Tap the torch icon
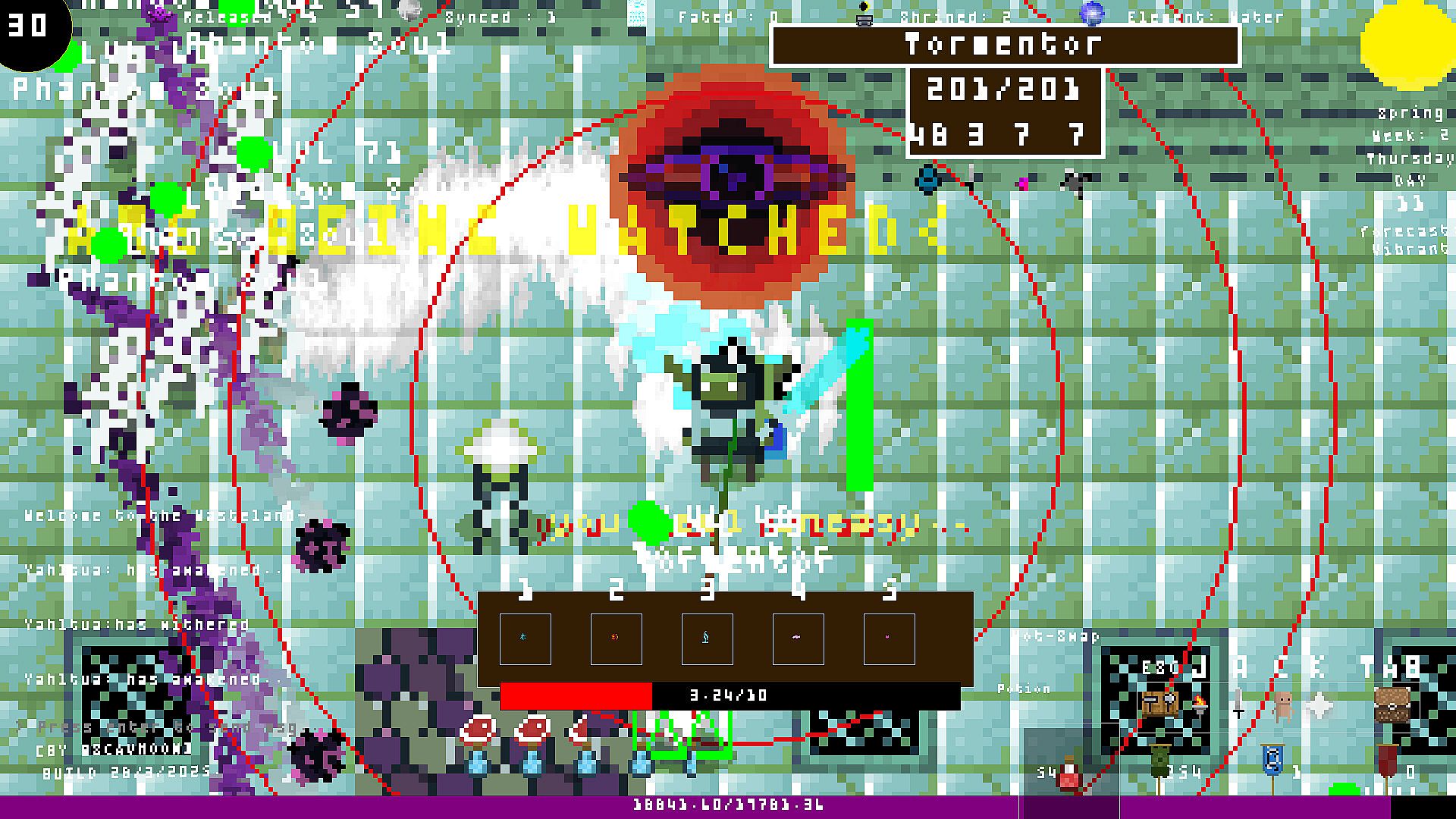The height and width of the screenshot is (819, 1456). tap(1200, 705)
